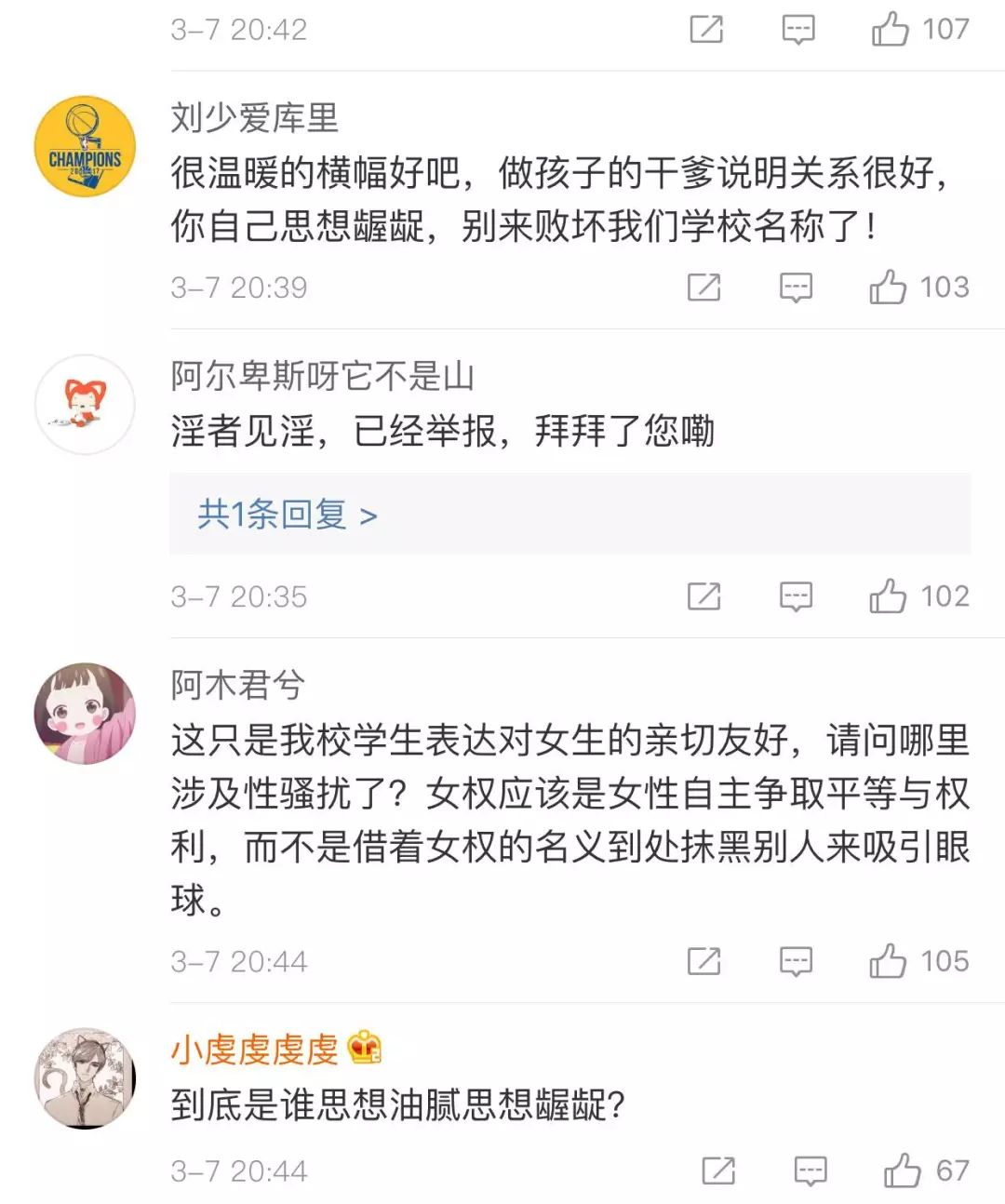Expand 共1条回复 under 阿尔卑斯呀它不是山

tap(288, 515)
